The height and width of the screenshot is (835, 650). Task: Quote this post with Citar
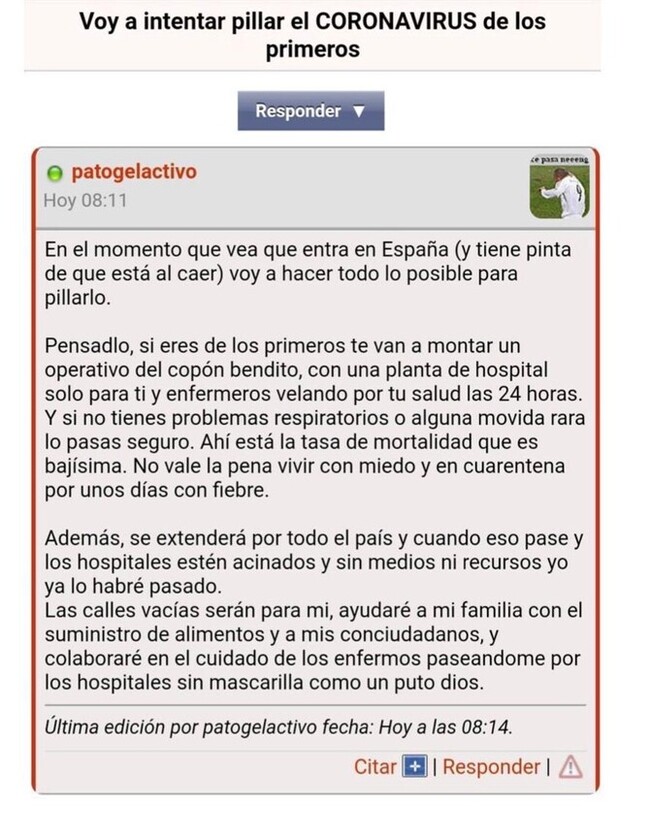pos(374,767)
